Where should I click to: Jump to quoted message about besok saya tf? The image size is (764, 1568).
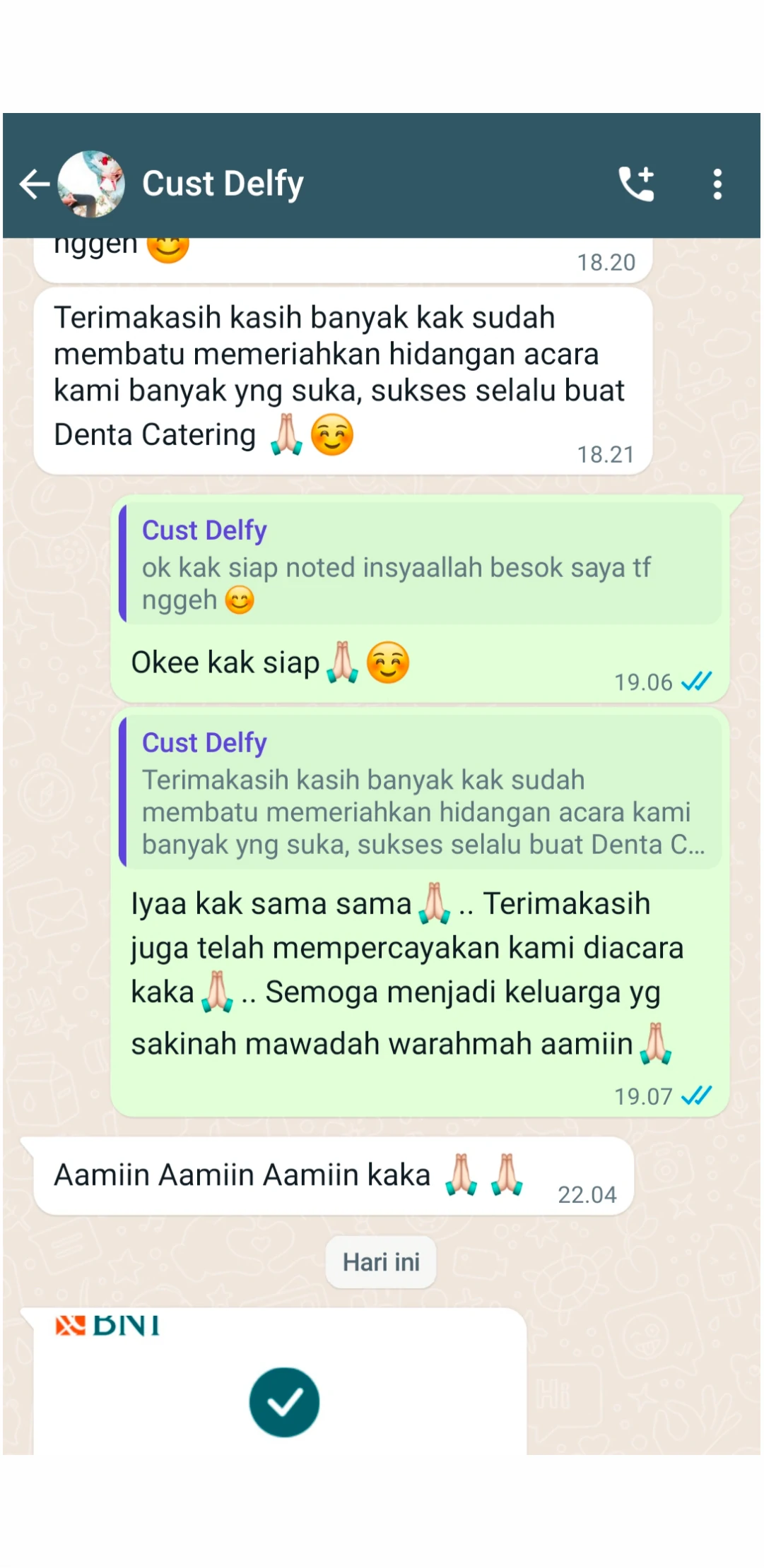(421, 564)
